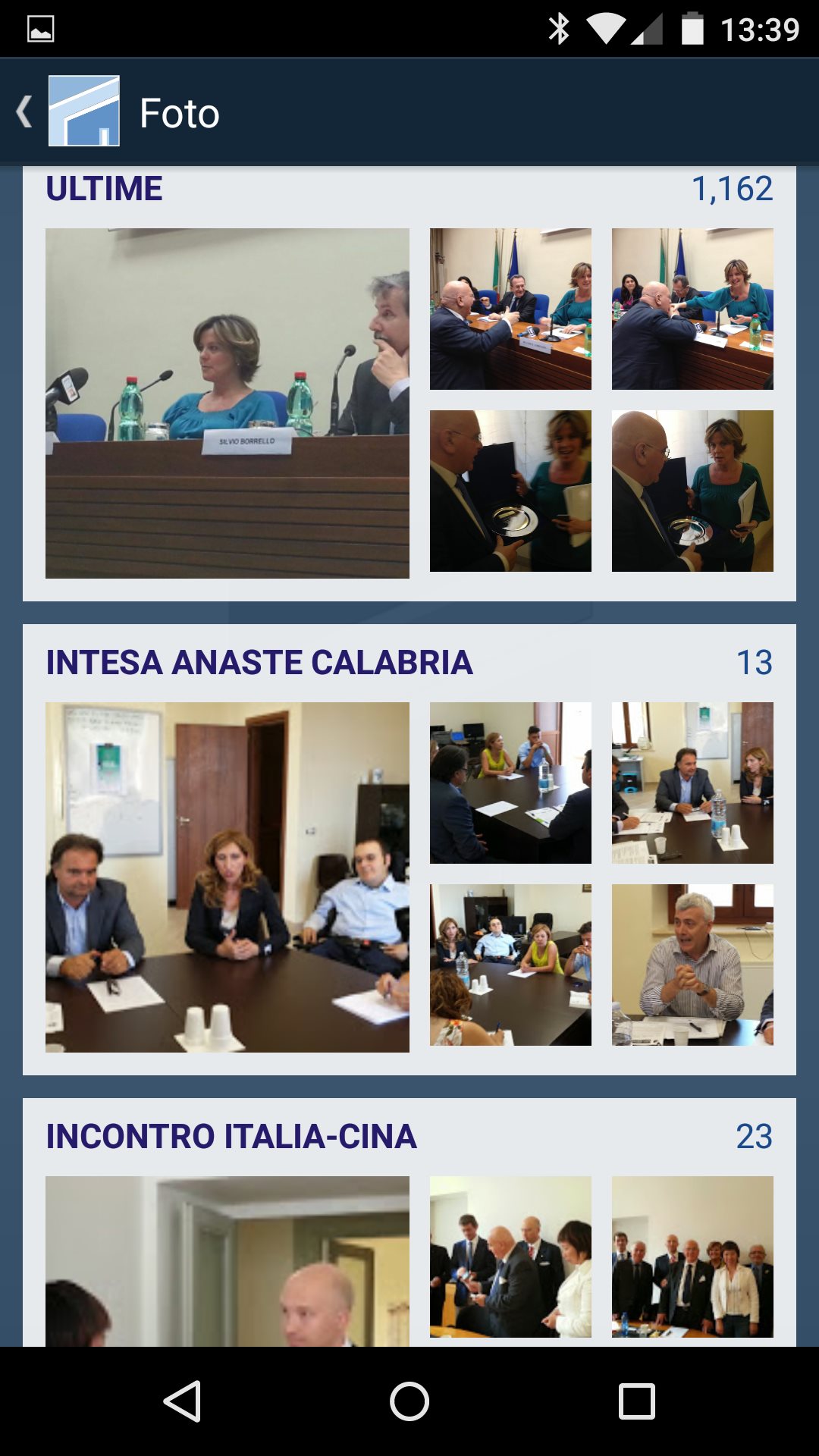View Intesa Anaste Calabria photo of man in striped shirt
This screenshot has height=1456, width=819.
point(692,965)
